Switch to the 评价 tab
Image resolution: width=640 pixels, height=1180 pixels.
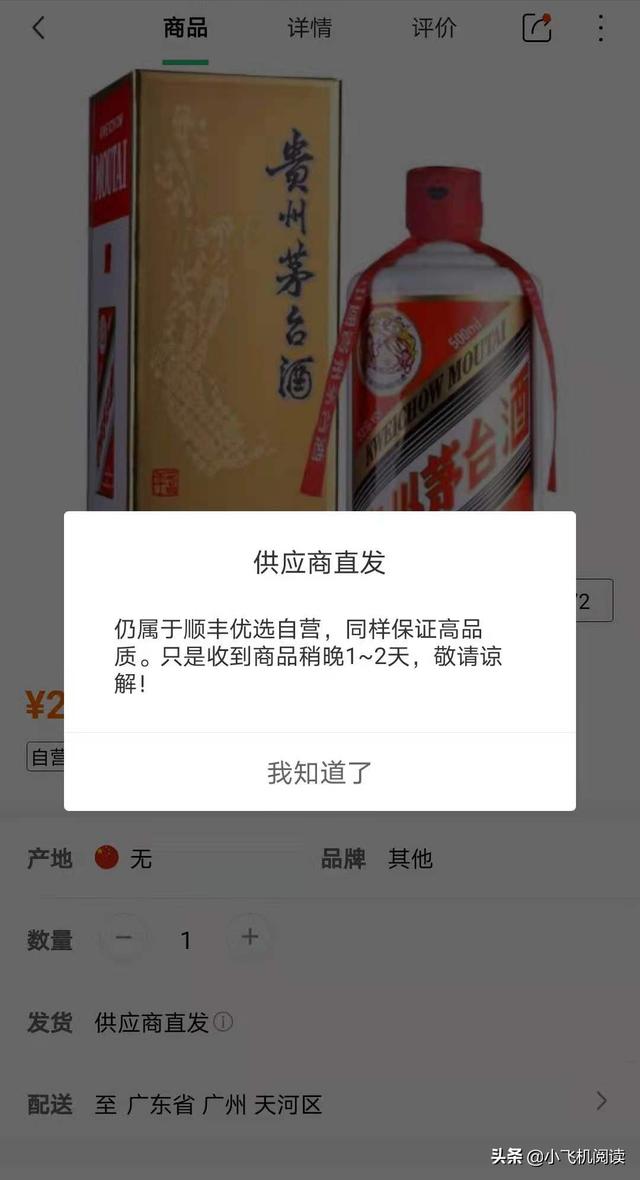click(x=434, y=28)
